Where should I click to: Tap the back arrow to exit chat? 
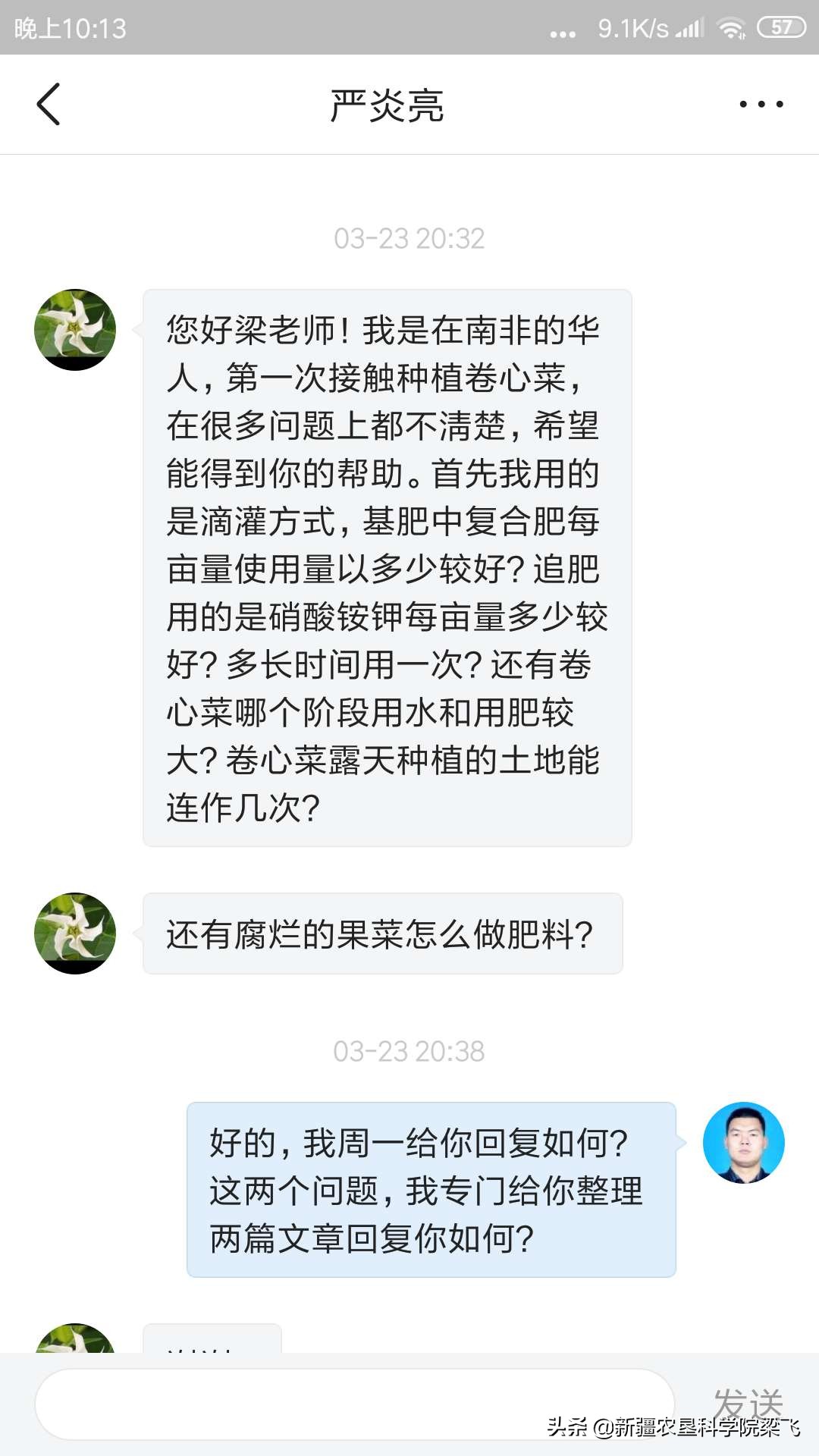49,105
